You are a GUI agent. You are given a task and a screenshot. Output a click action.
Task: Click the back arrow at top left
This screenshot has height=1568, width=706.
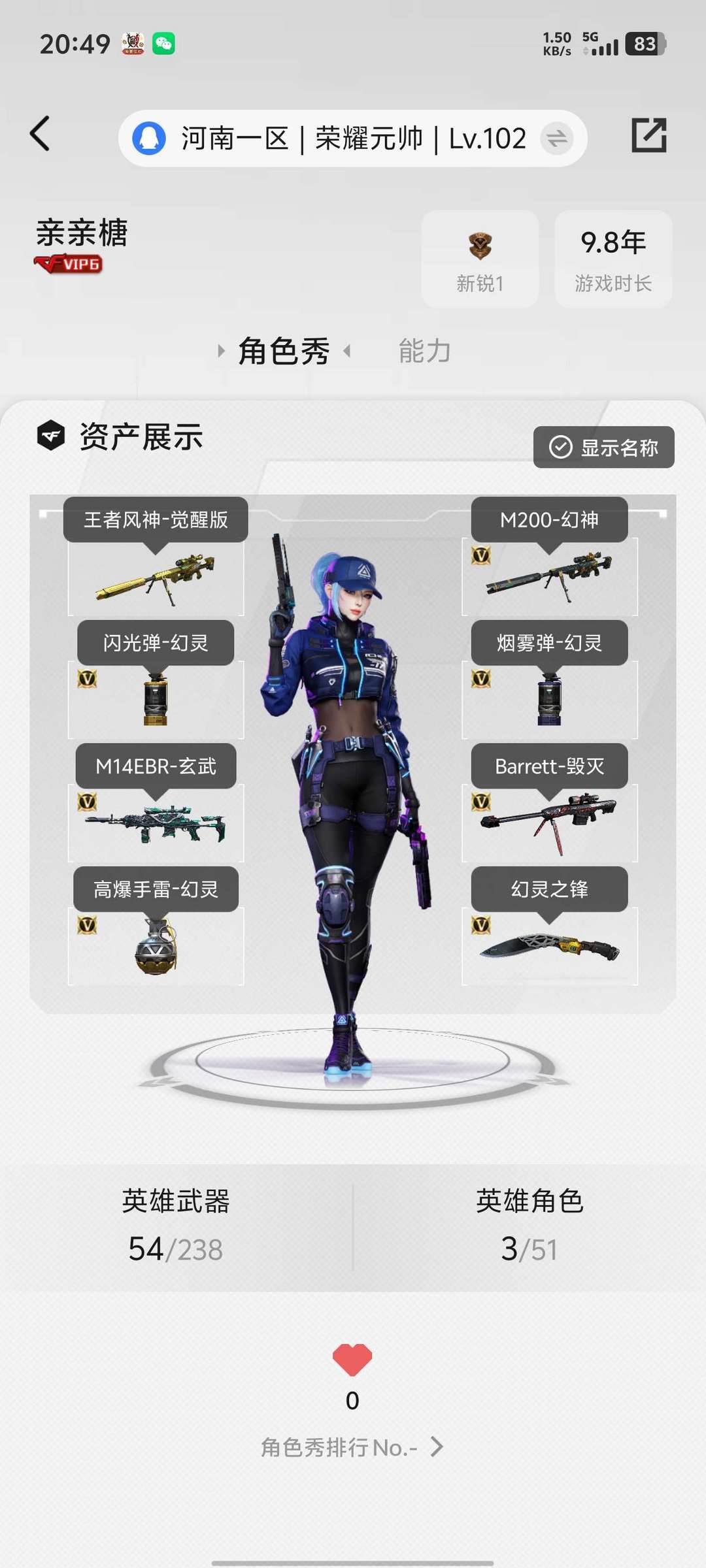(41, 134)
